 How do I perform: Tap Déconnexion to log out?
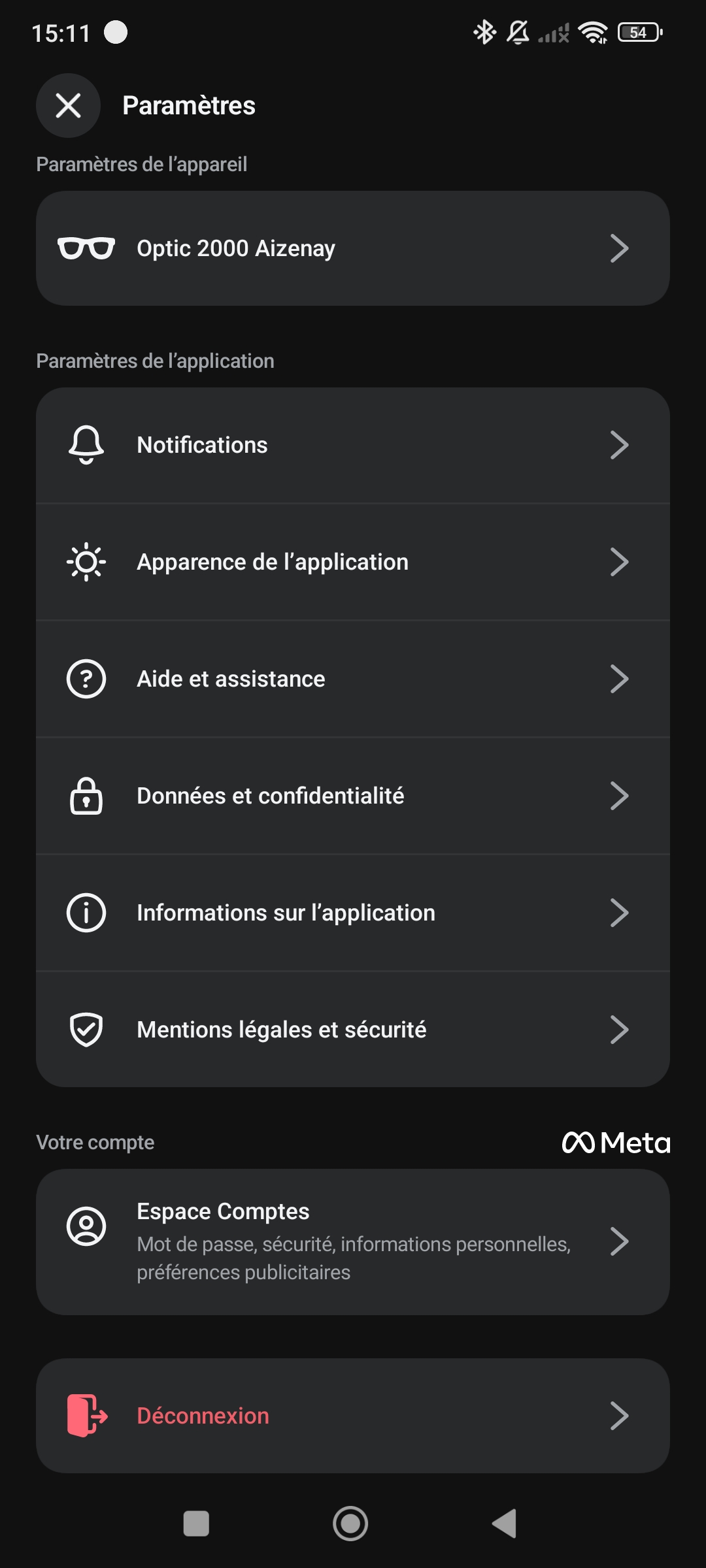click(x=353, y=1416)
